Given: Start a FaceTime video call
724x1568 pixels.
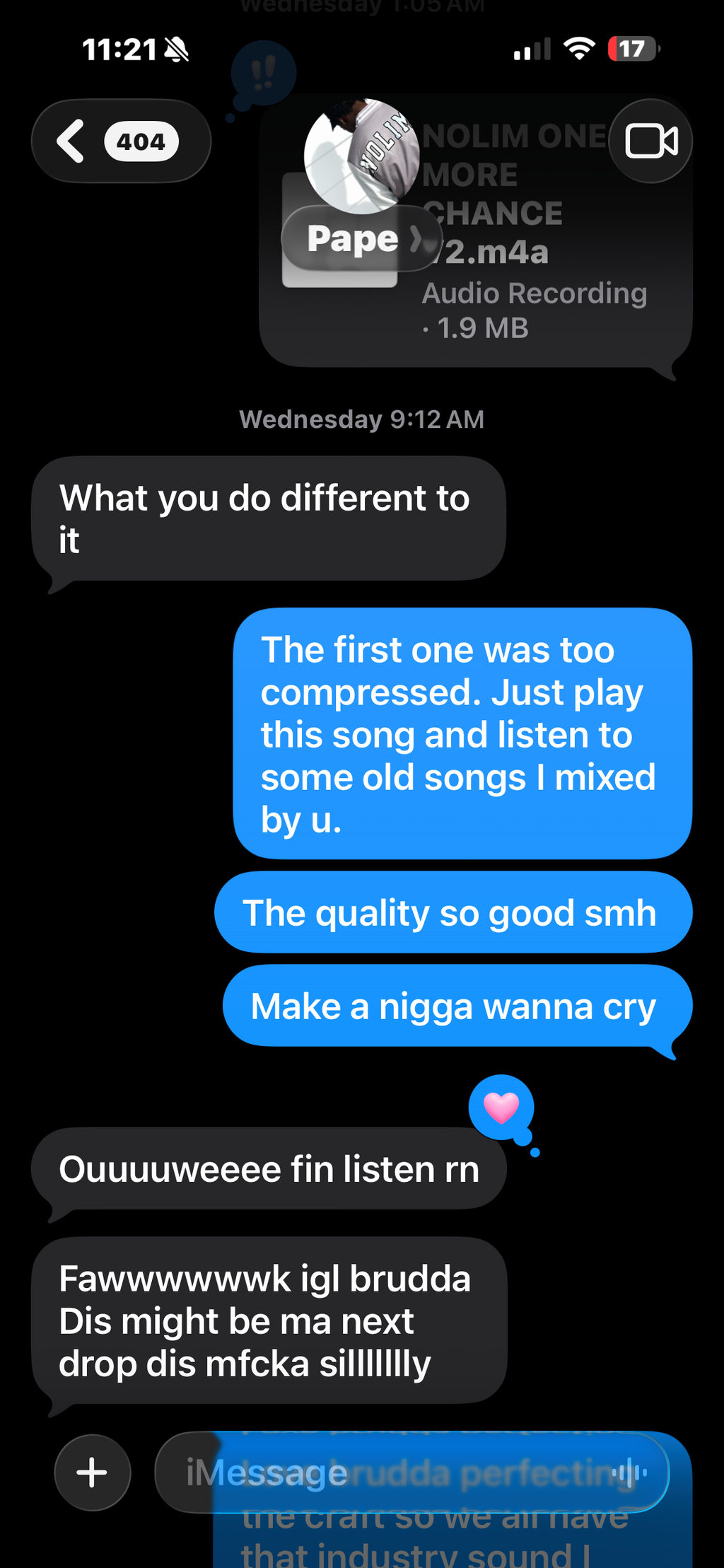Looking at the screenshot, I should point(650,141).
